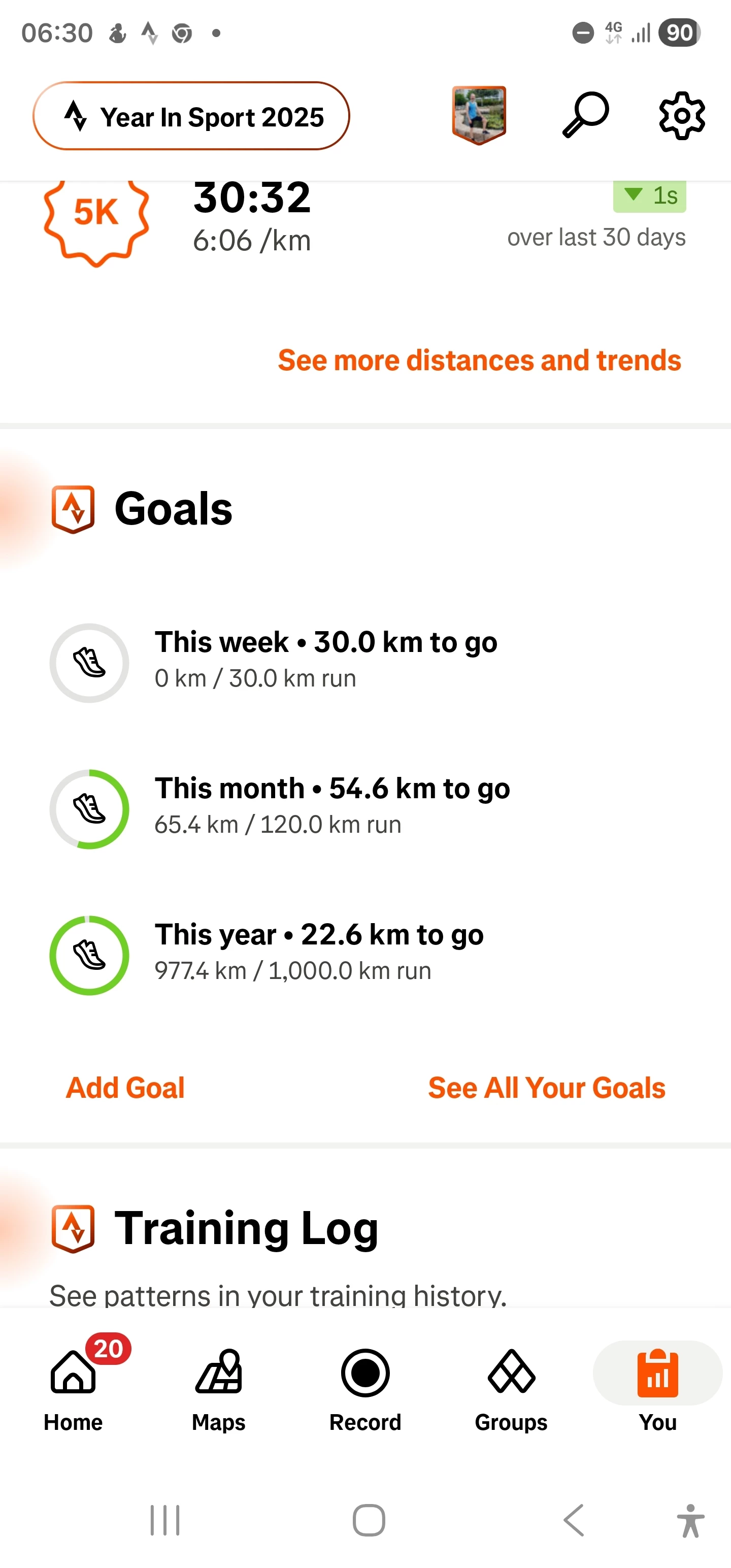
Task: Add a new goal
Action: [125, 1088]
